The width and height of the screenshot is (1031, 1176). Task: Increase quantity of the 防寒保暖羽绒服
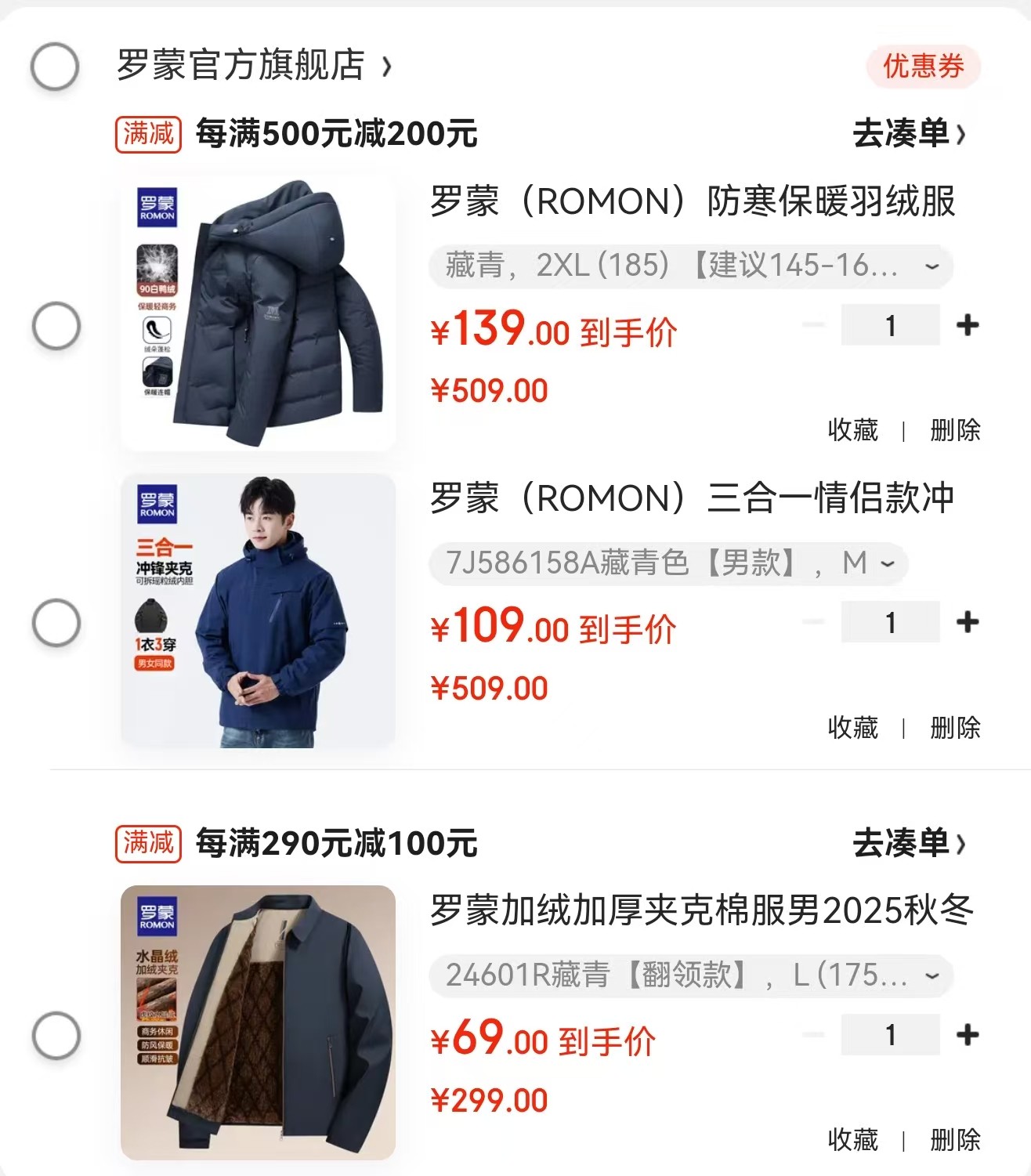[968, 325]
